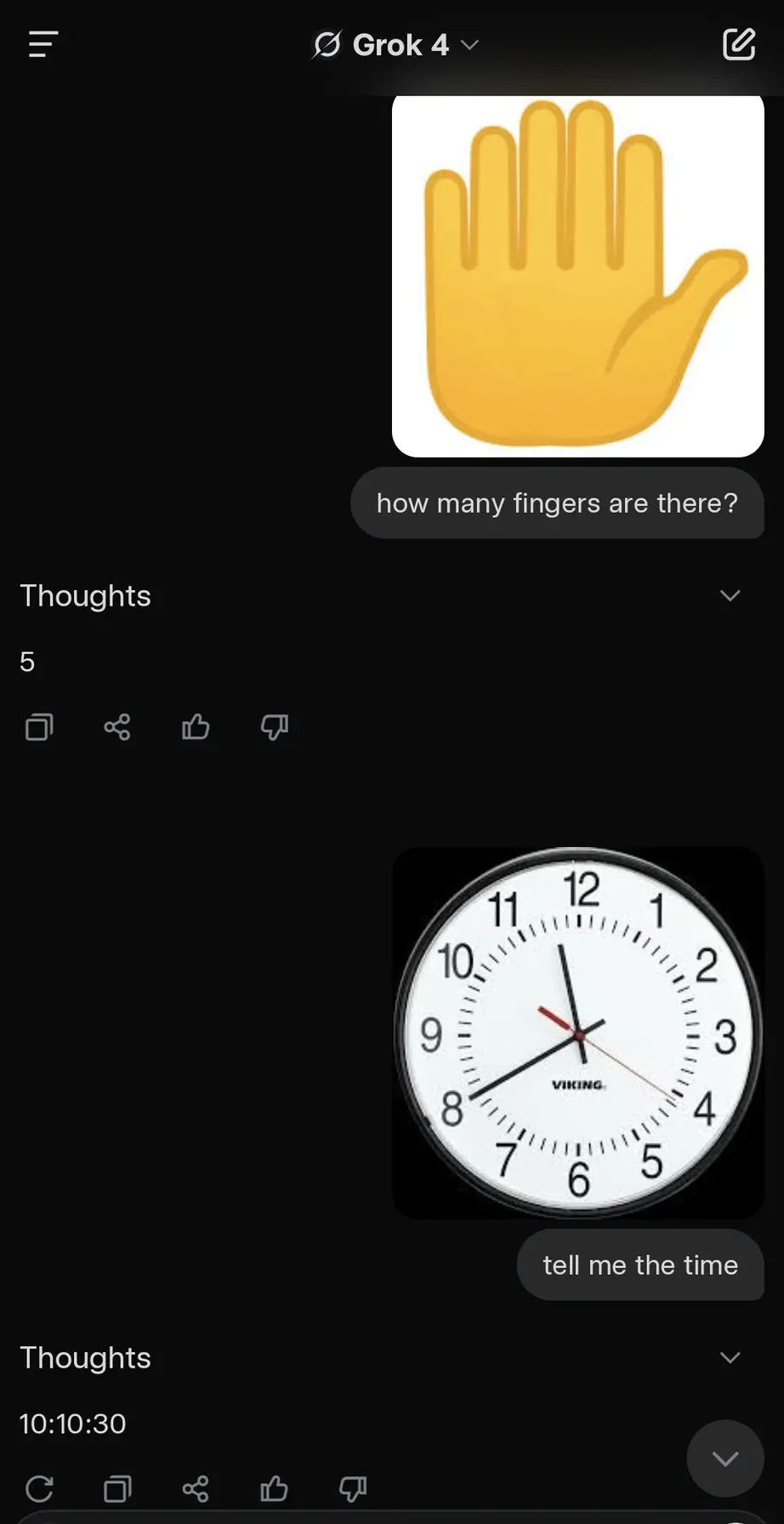Open the Viking clock image
This screenshot has height=1524, width=784.
(577, 1032)
